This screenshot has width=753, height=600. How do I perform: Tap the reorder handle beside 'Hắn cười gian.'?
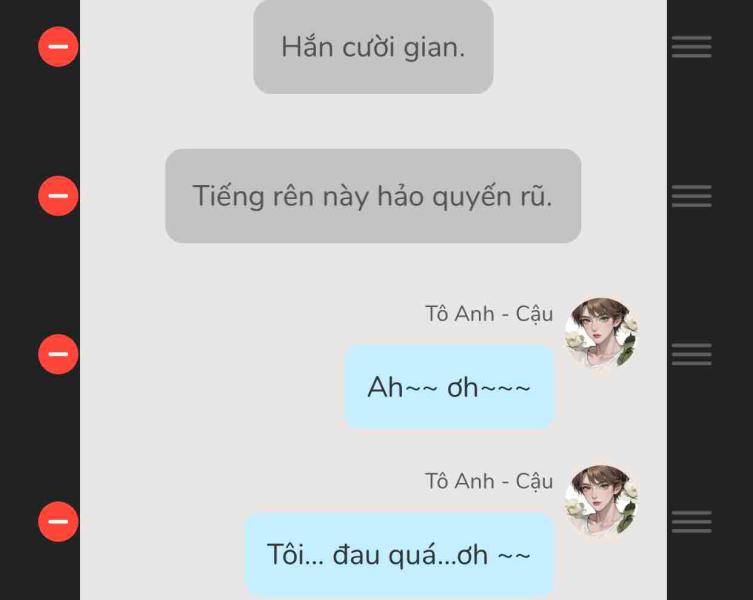[691, 47]
